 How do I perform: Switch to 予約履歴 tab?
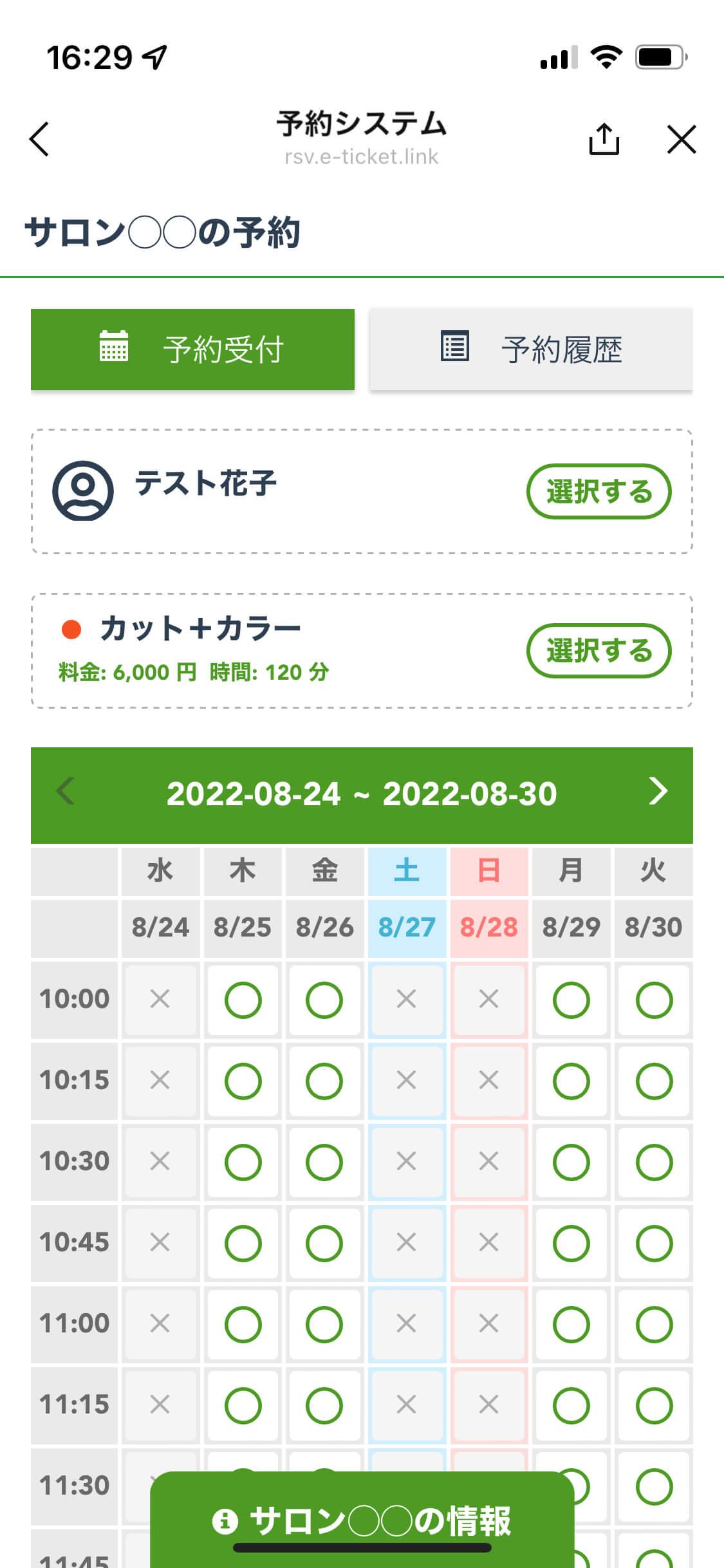pos(531,350)
